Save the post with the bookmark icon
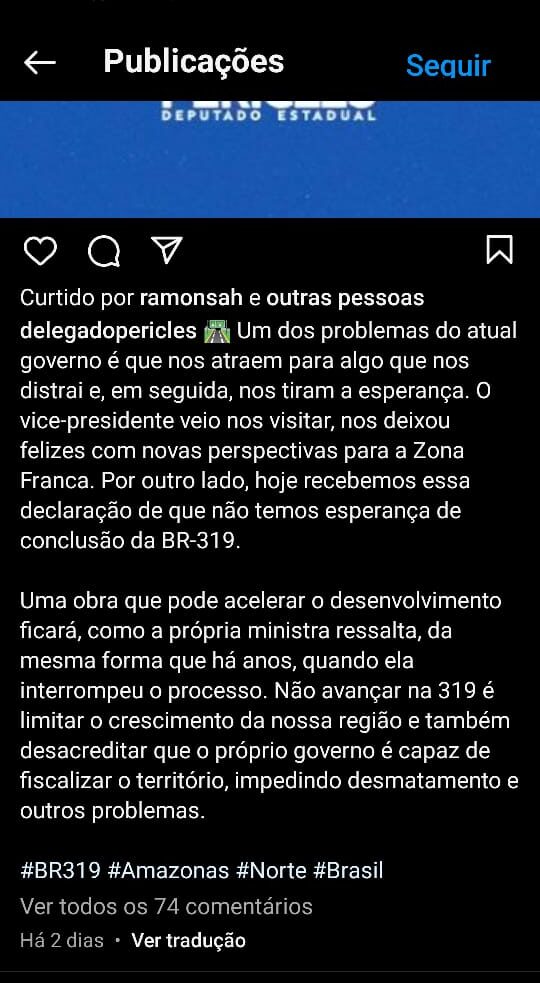The height and width of the screenshot is (983, 540). coord(499,250)
